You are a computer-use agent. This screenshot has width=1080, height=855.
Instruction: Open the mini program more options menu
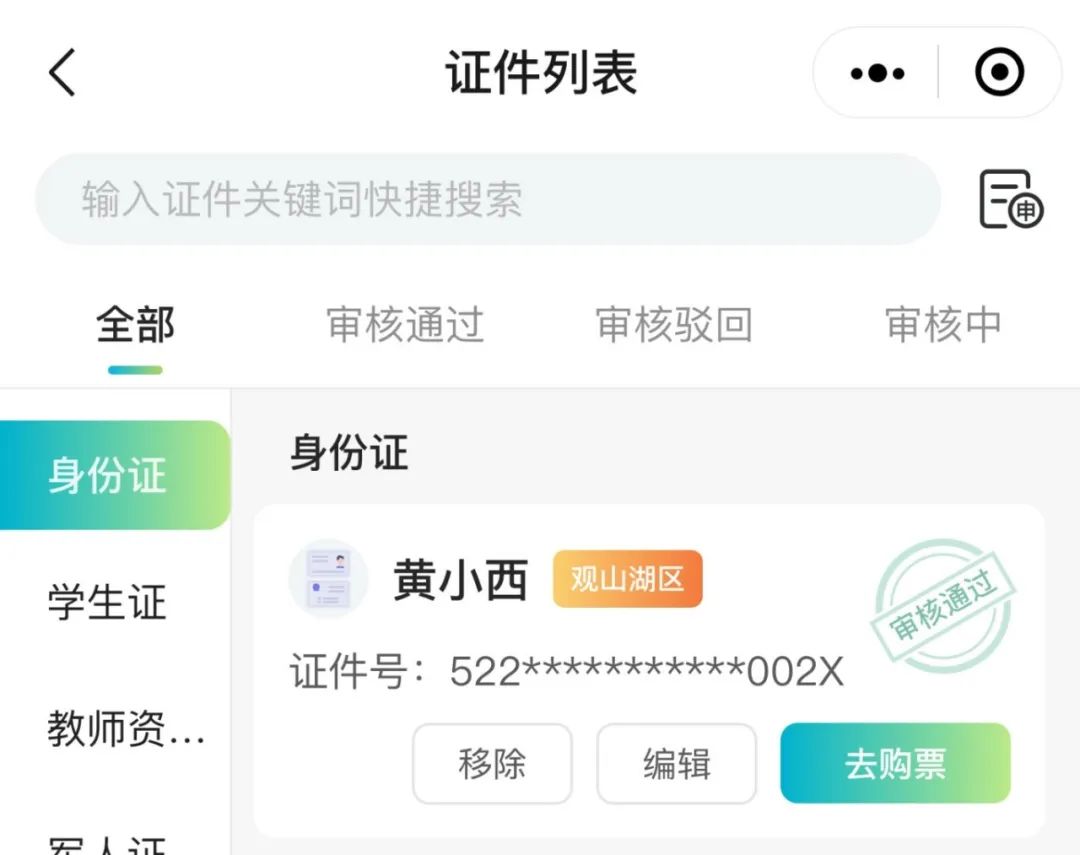pyautogui.click(x=877, y=73)
